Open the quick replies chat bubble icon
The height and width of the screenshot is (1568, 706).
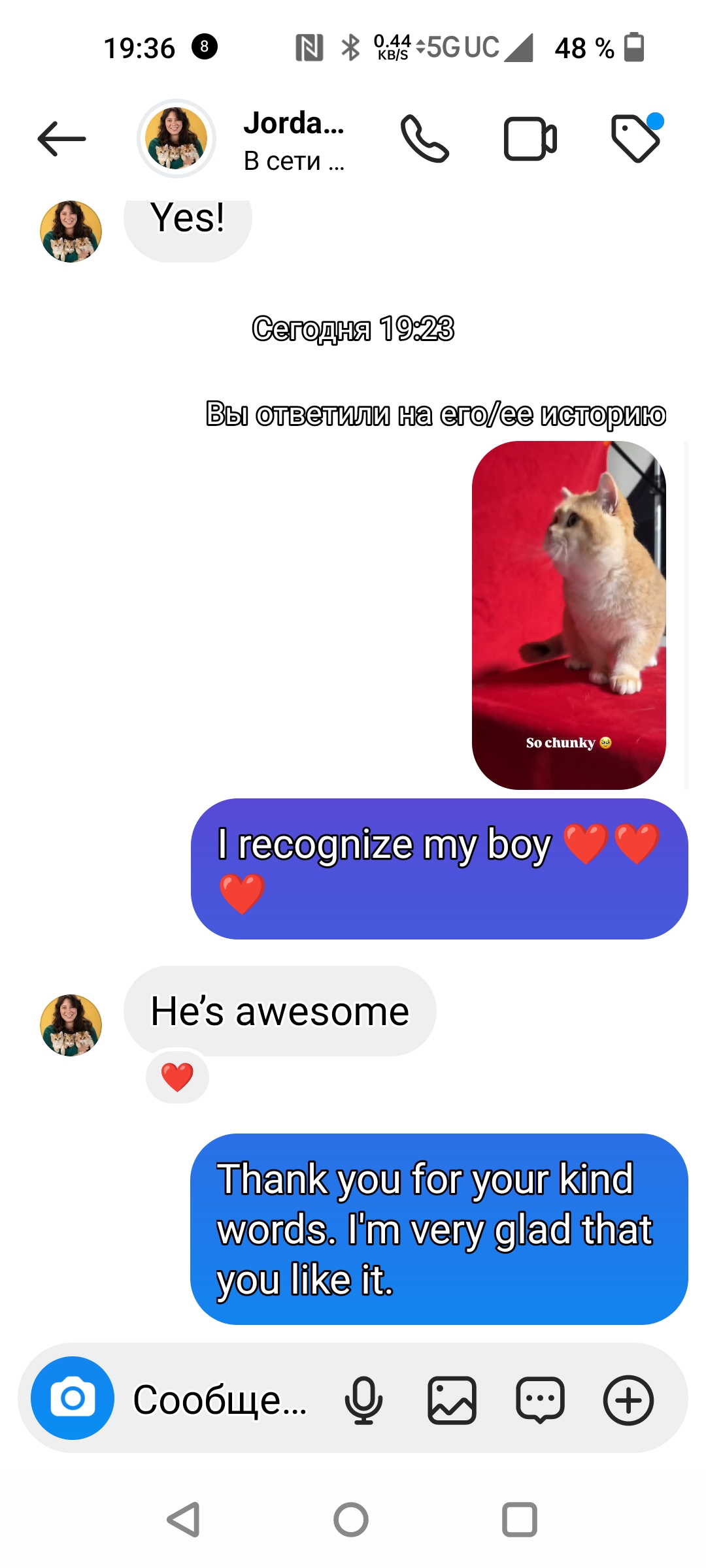[540, 1400]
